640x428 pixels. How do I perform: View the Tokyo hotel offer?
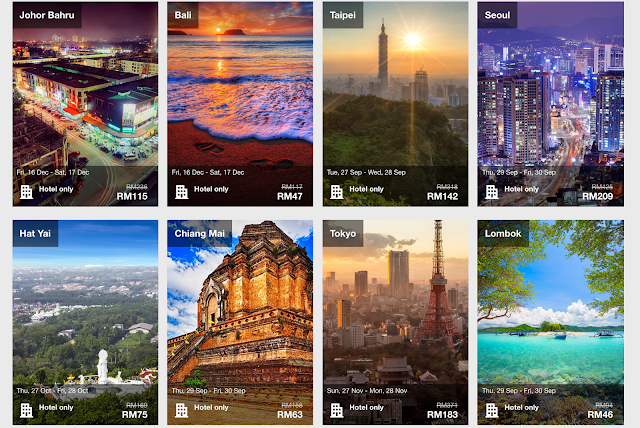click(x=395, y=322)
